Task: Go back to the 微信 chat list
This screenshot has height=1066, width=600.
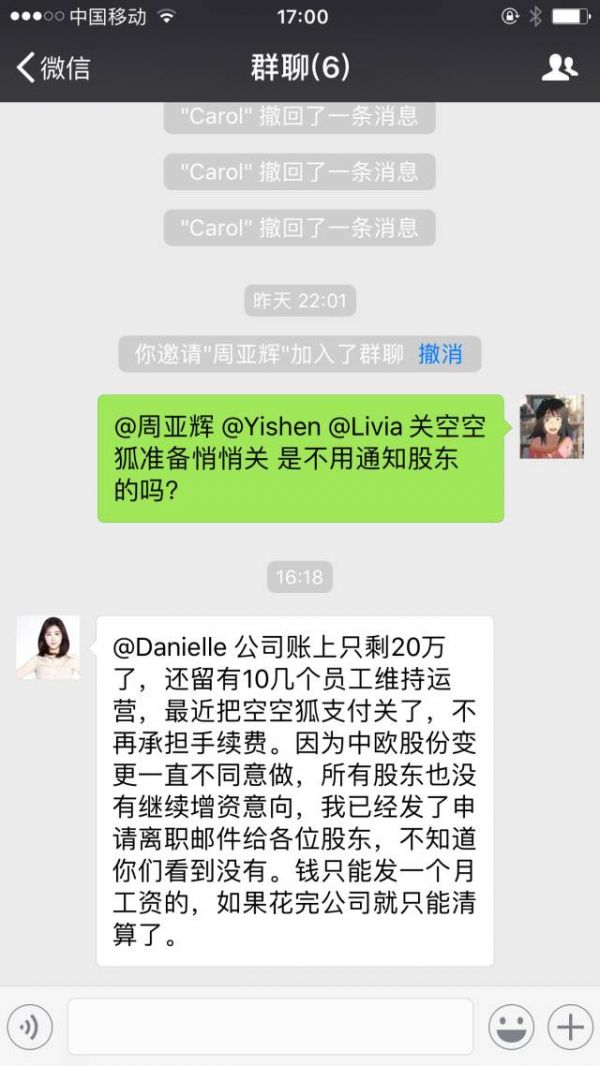Action: point(52,68)
